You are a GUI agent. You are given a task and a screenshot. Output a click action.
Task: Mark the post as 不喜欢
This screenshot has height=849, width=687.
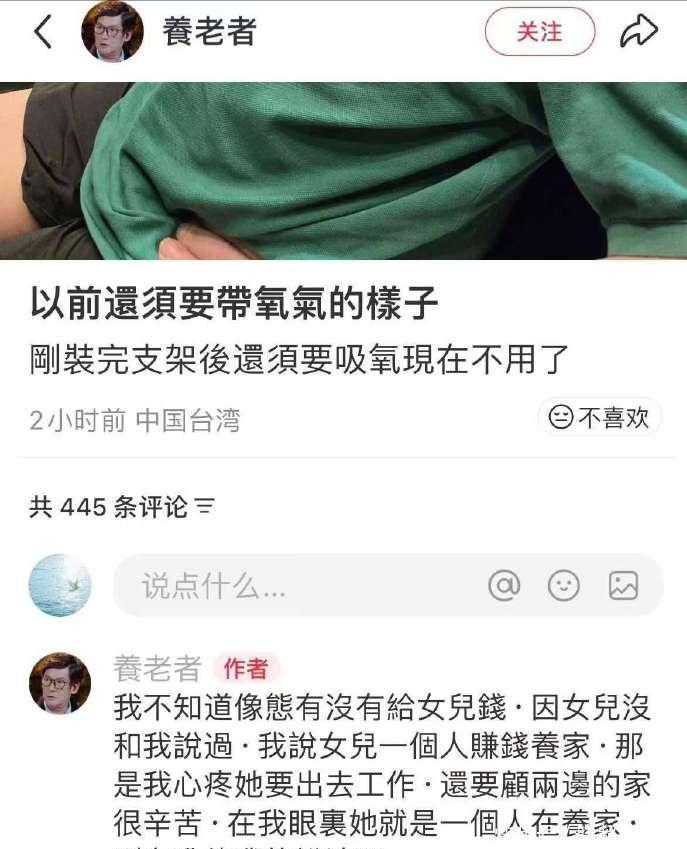point(600,417)
